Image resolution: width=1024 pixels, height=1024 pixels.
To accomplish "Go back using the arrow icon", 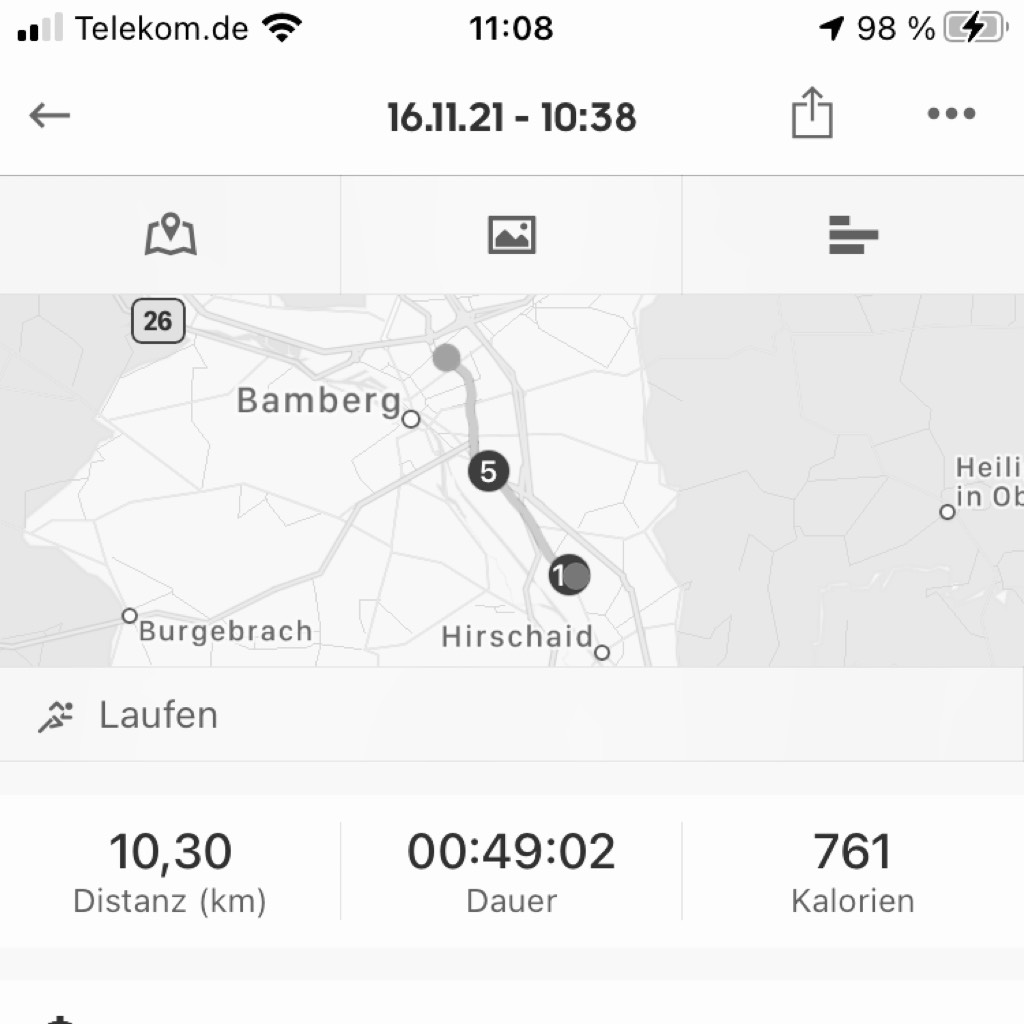I will (50, 116).
